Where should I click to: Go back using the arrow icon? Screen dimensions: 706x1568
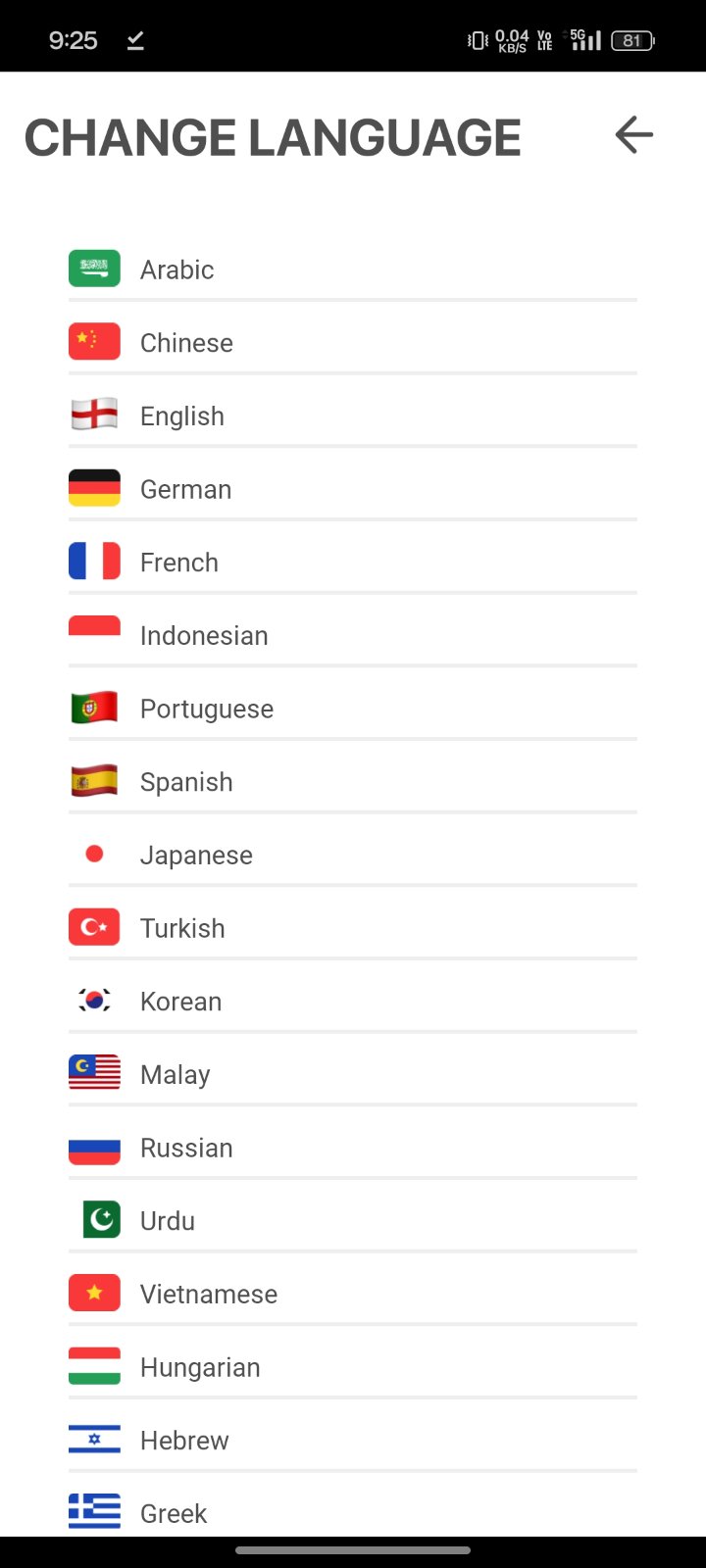tap(633, 135)
